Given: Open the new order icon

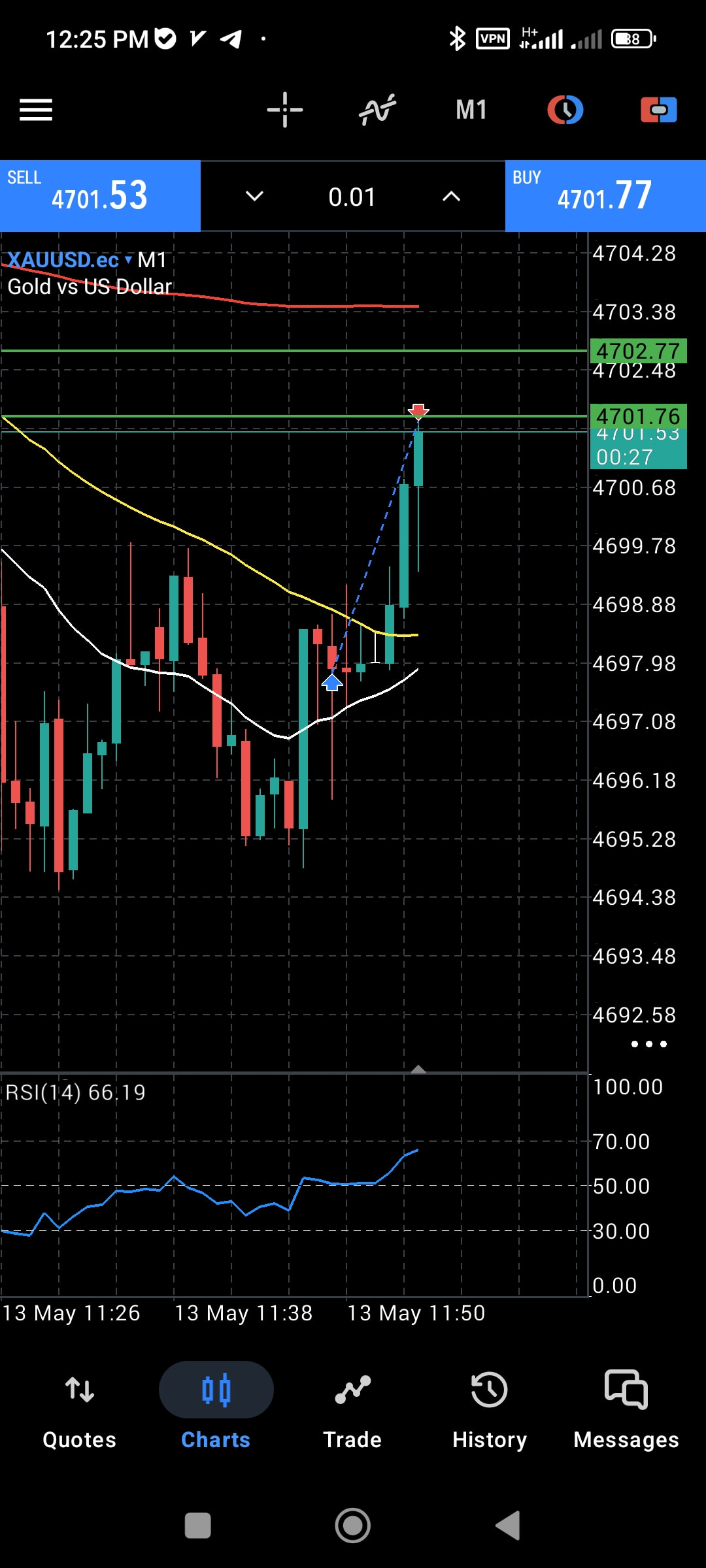Looking at the screenshot, I should point(658,110).
